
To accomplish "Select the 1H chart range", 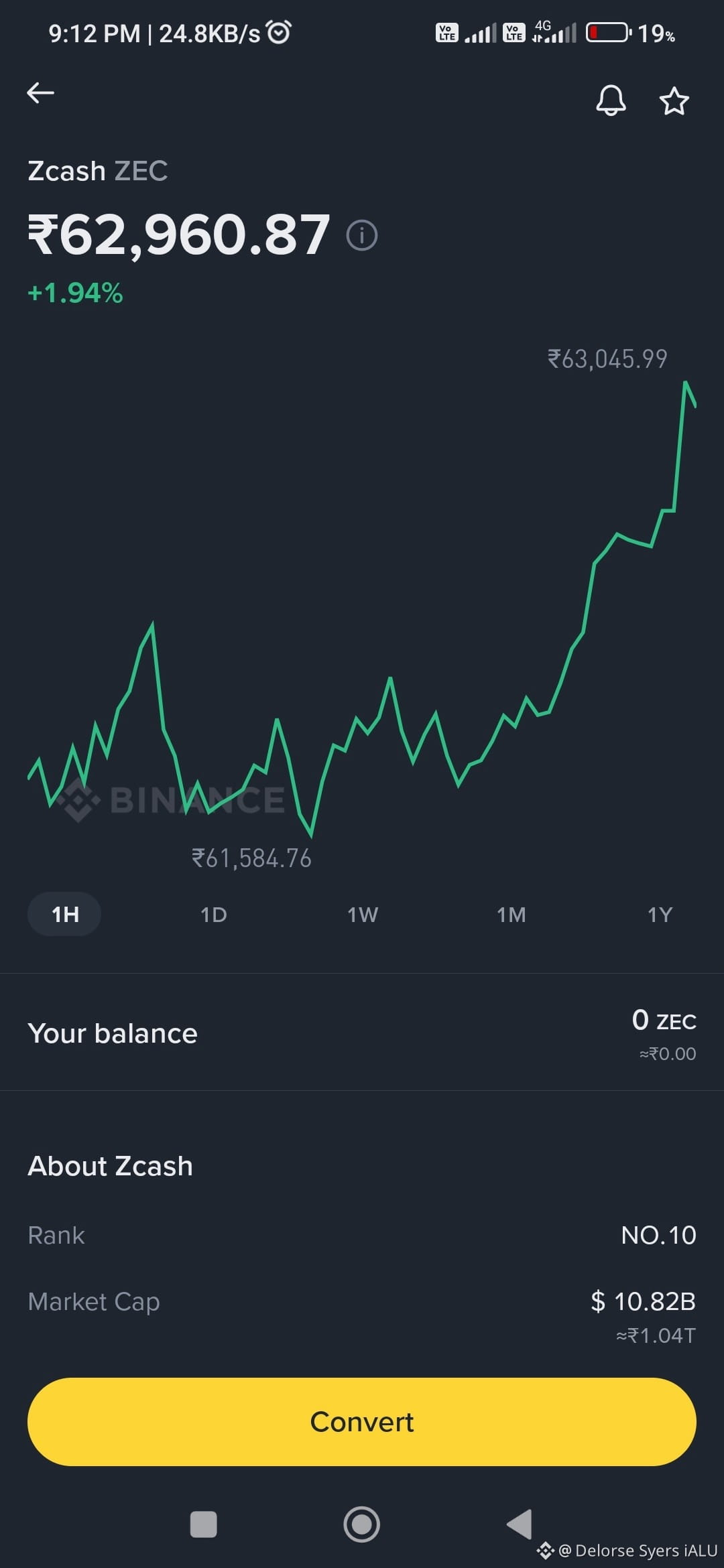I will [64, 914].
